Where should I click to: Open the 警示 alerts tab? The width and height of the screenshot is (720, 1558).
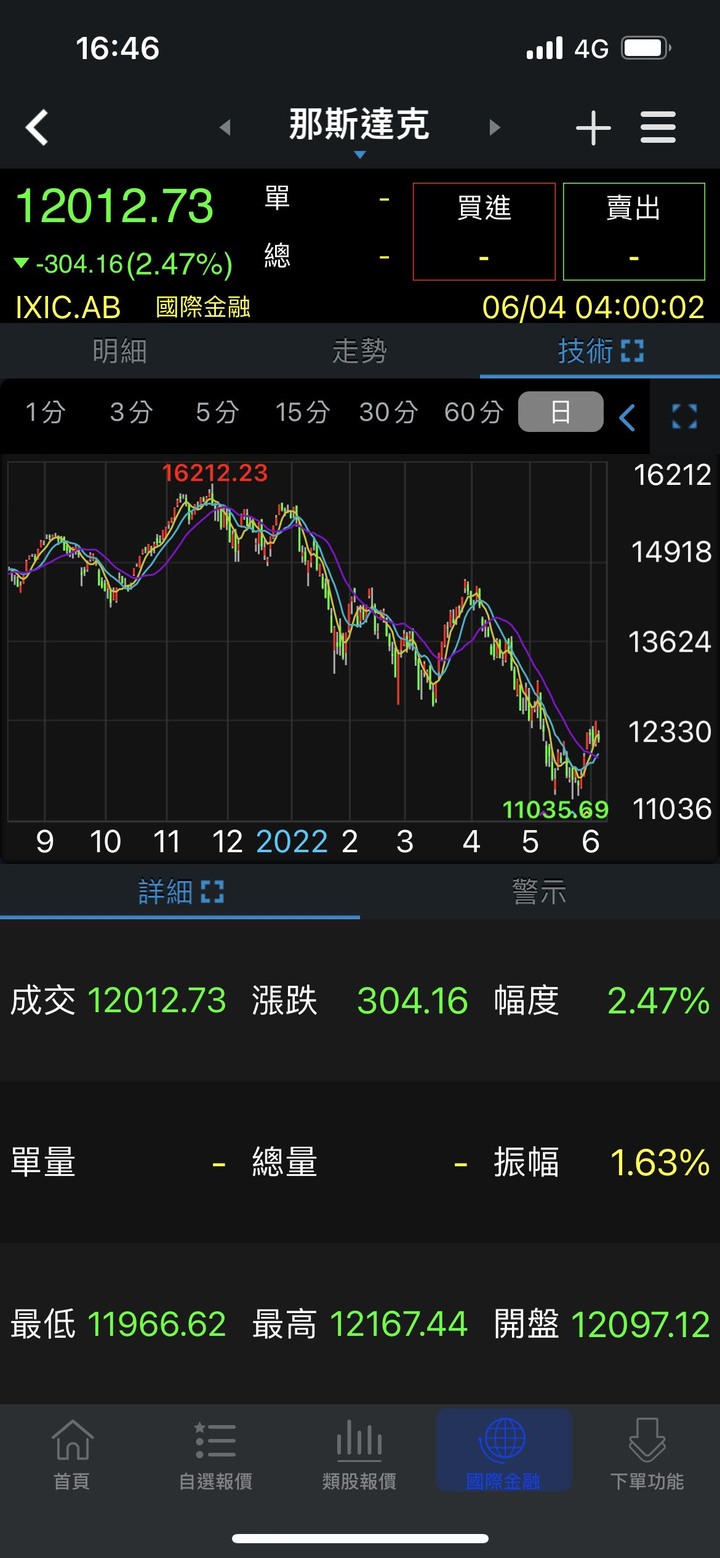539,892
